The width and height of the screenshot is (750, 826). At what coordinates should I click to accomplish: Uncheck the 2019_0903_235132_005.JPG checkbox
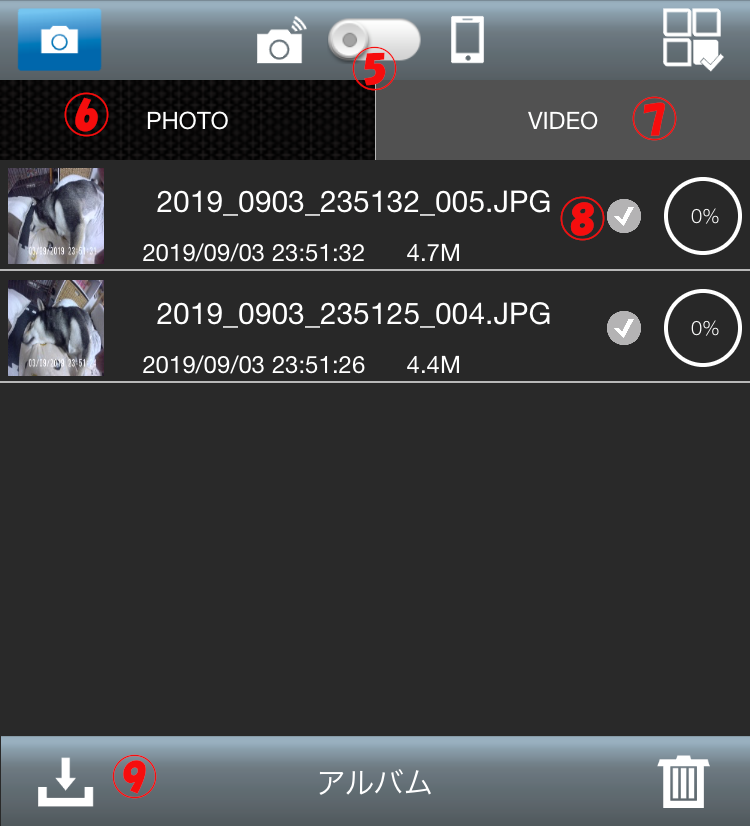[x=624, y=216]
